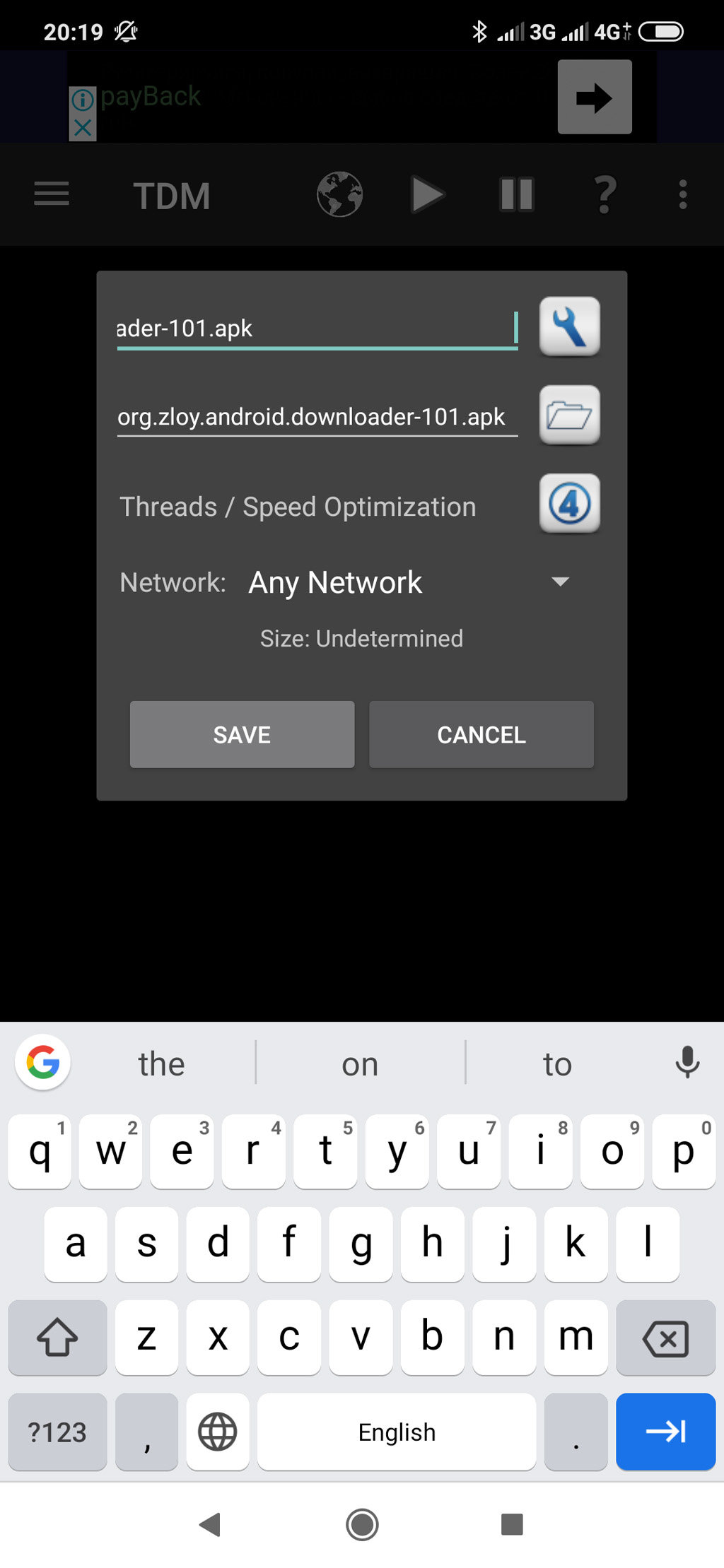Tap the SAVE button
724x1568 pixels.
[242, 734]
